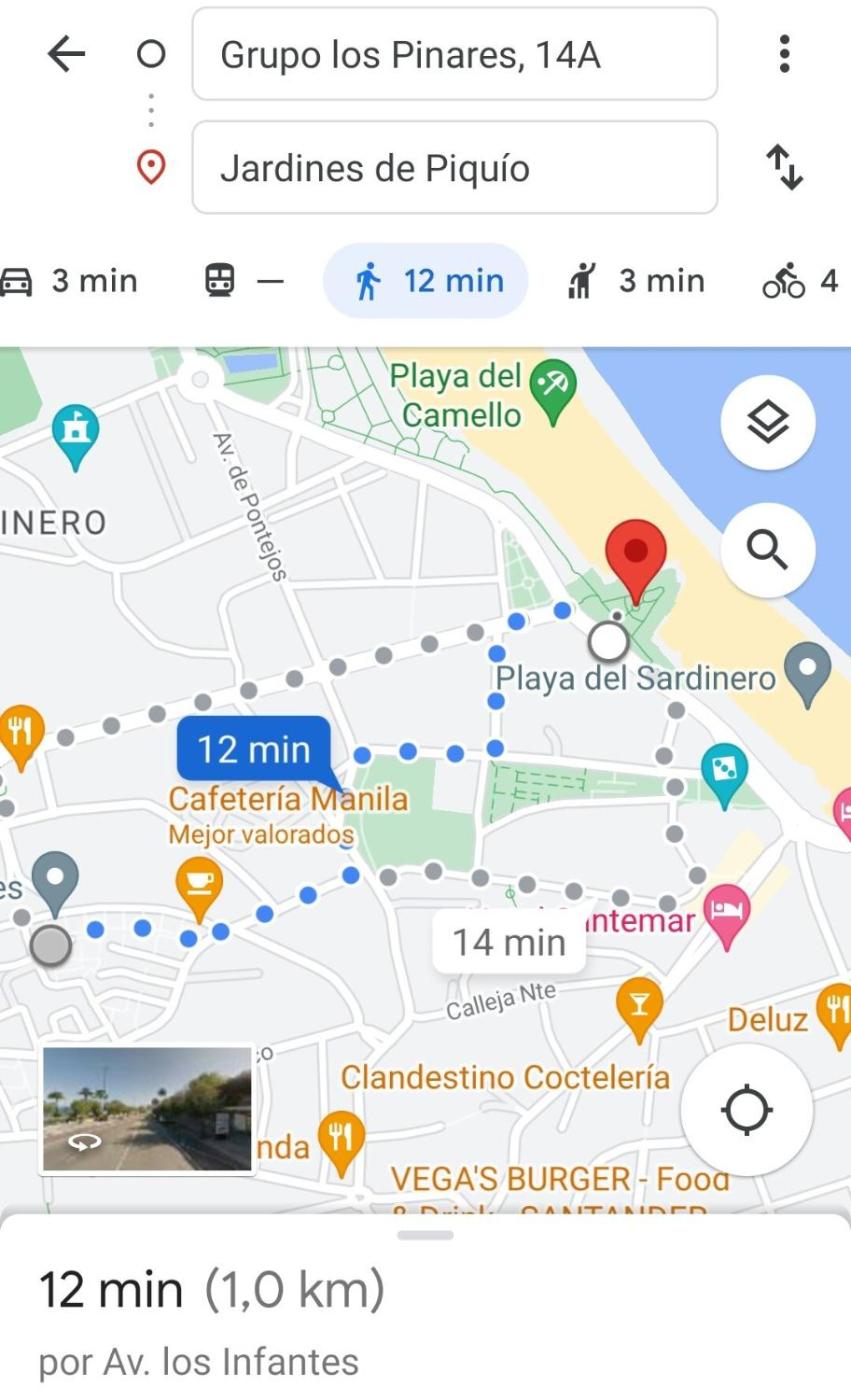The width and height of the screenshot is (851, 1400).
Task: Switch to public transit mode
Action: pyautogui.click(x=244, y=281)
